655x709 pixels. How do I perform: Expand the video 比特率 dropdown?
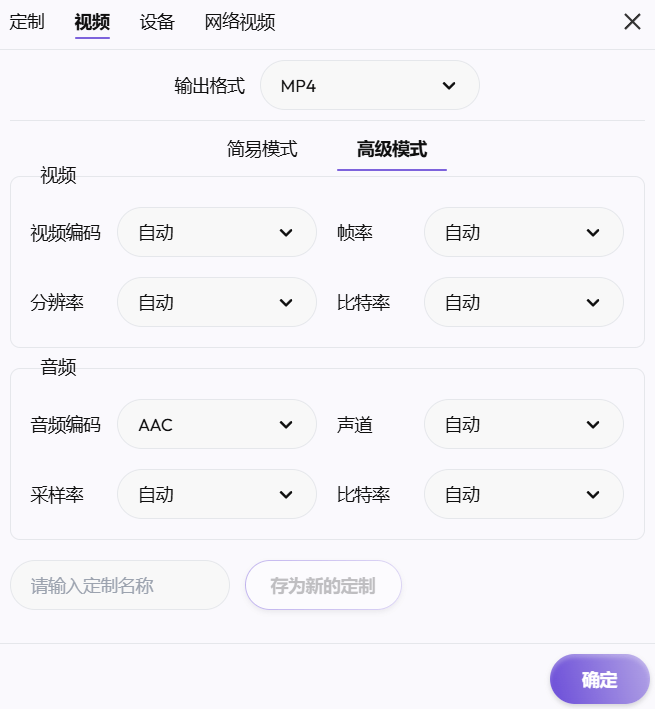[523, 303]
